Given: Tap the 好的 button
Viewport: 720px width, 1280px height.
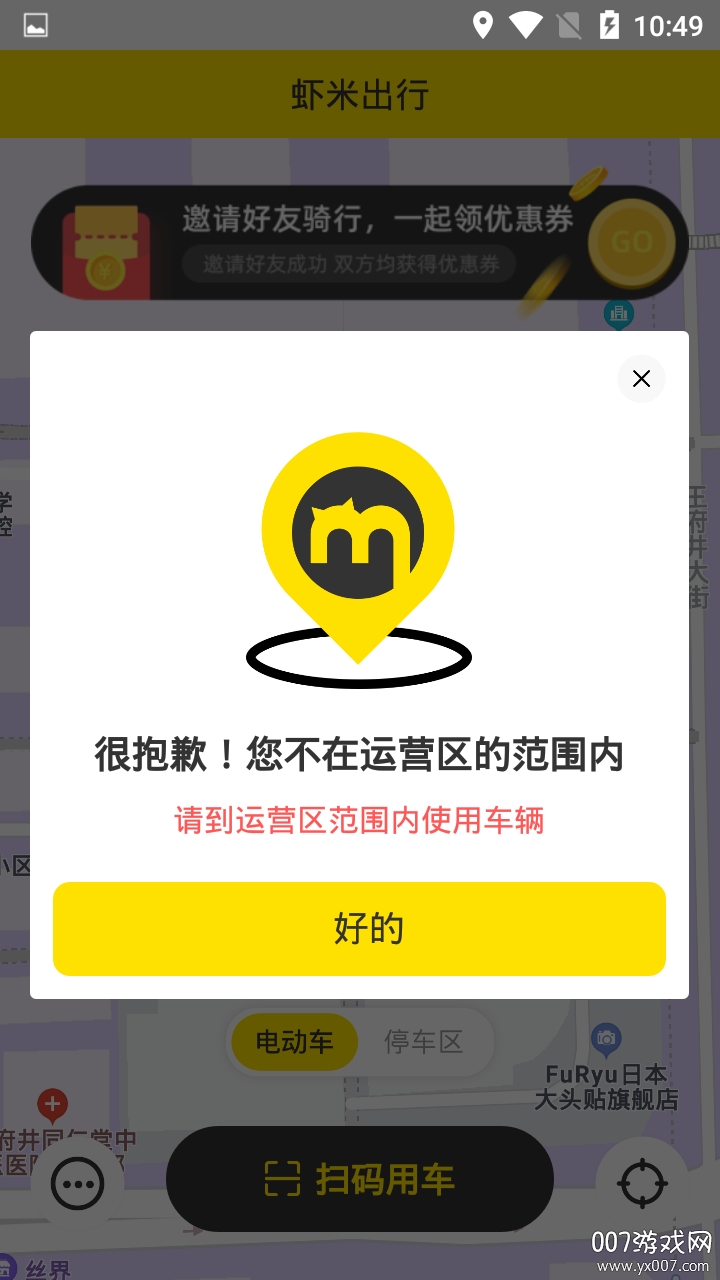Looking at the screenshot, I should (359, 929).
